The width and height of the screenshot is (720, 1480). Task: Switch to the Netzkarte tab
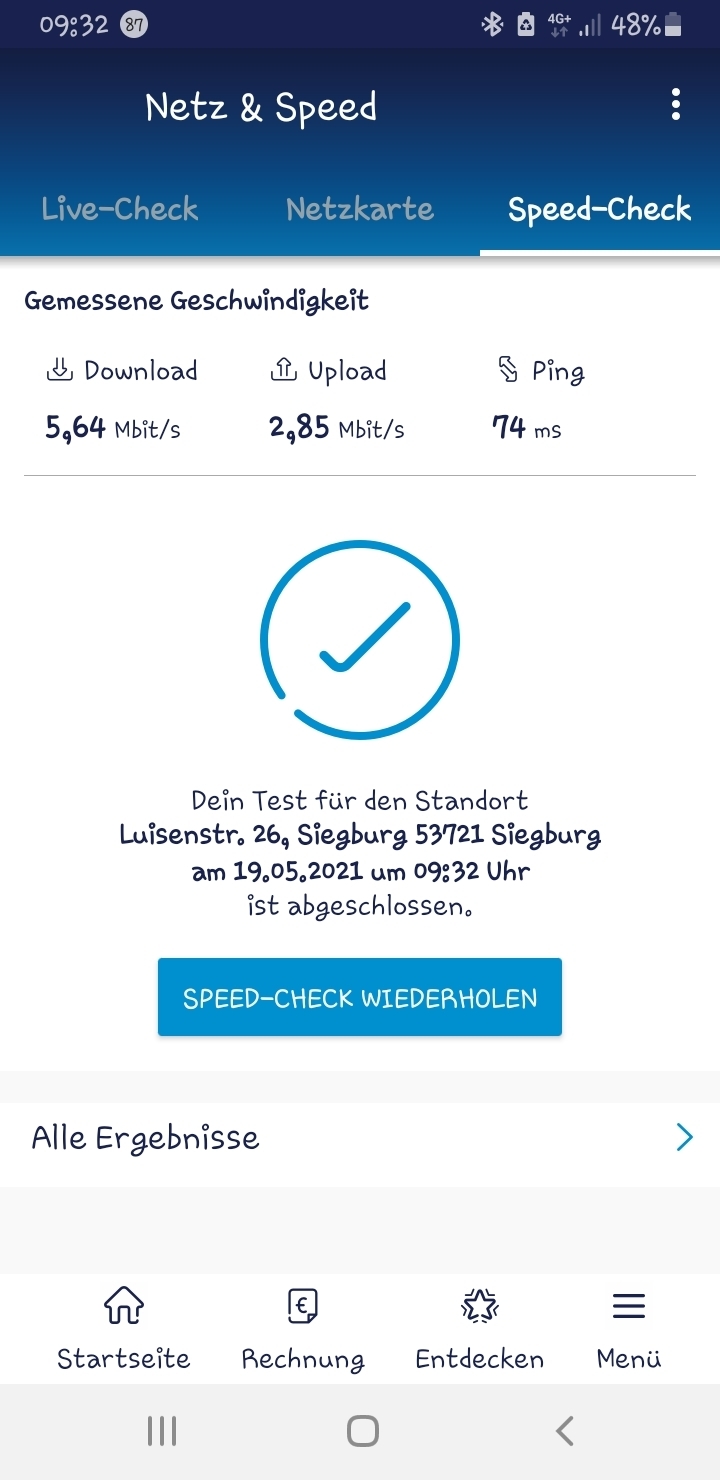coord(360,209)
